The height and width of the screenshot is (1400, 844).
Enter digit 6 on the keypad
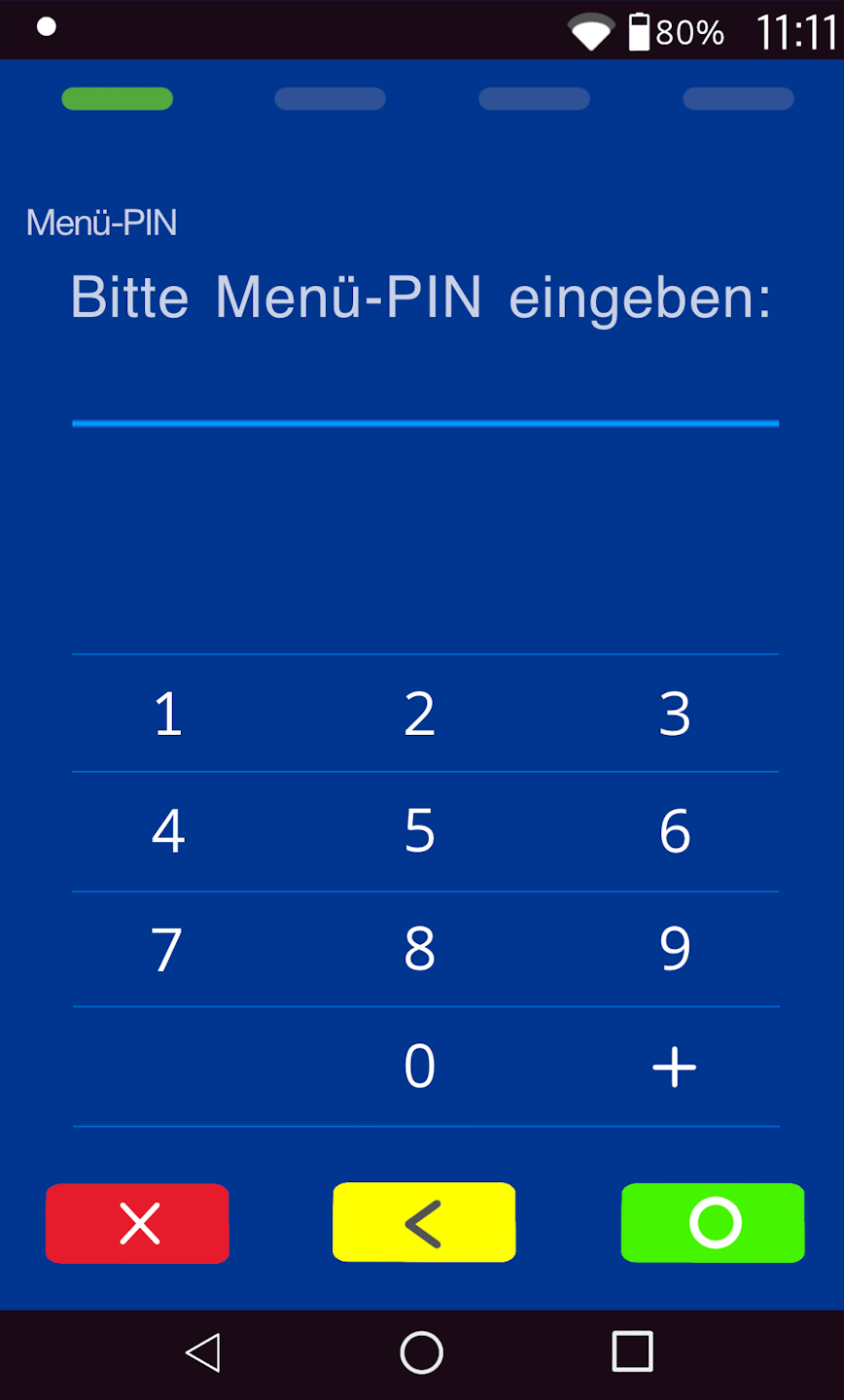[675, 831]
